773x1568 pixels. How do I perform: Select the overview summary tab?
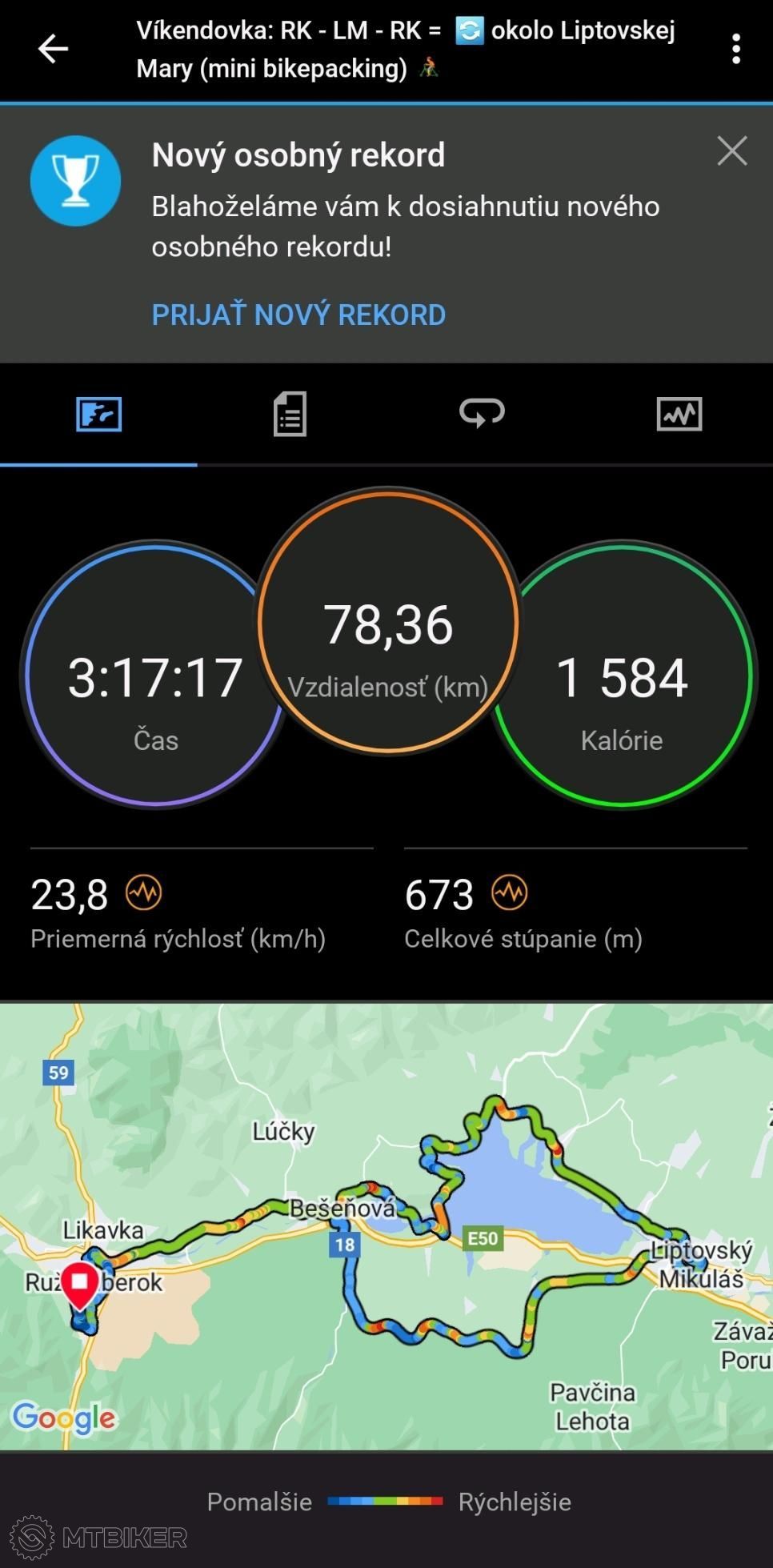[x=98, y=414]
